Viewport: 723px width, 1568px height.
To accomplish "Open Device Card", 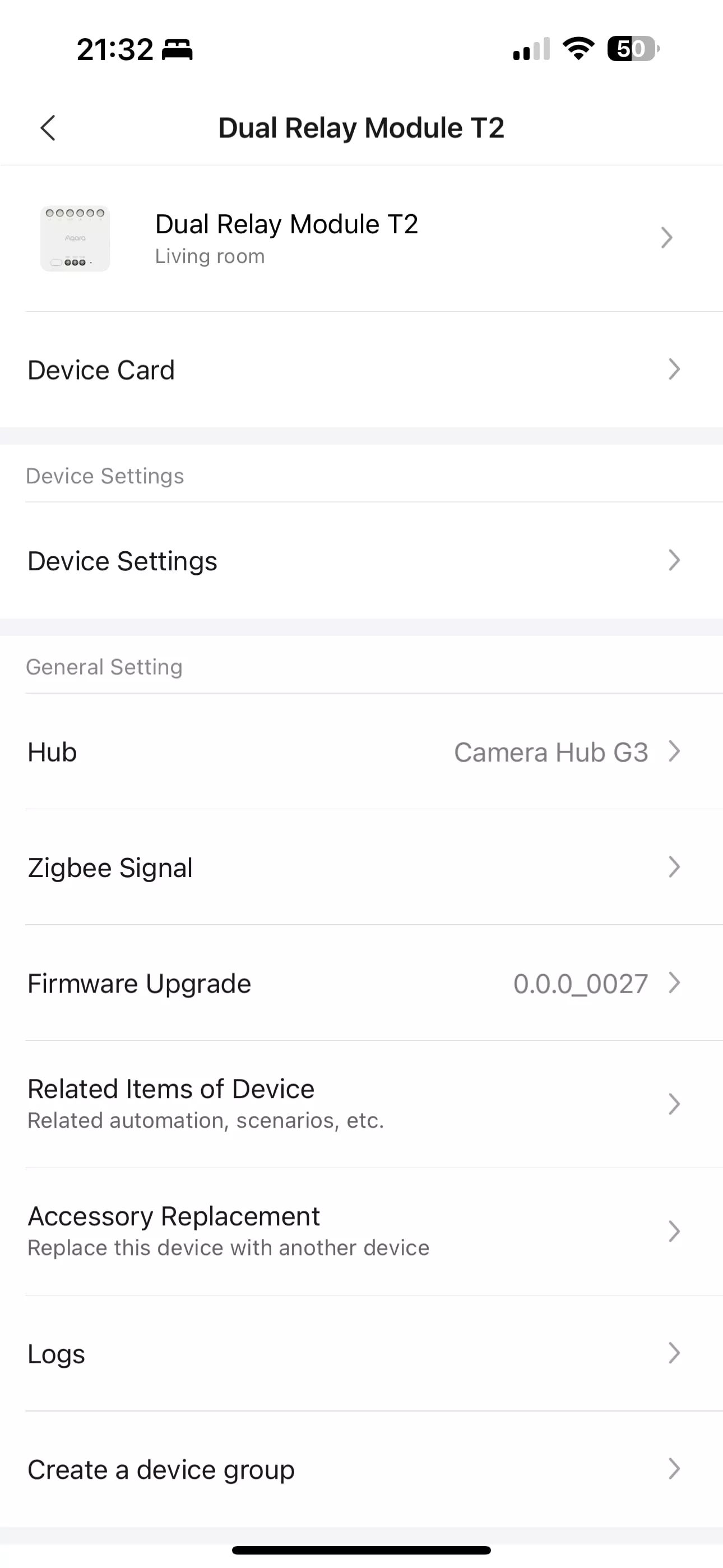I will click(361, 370).
